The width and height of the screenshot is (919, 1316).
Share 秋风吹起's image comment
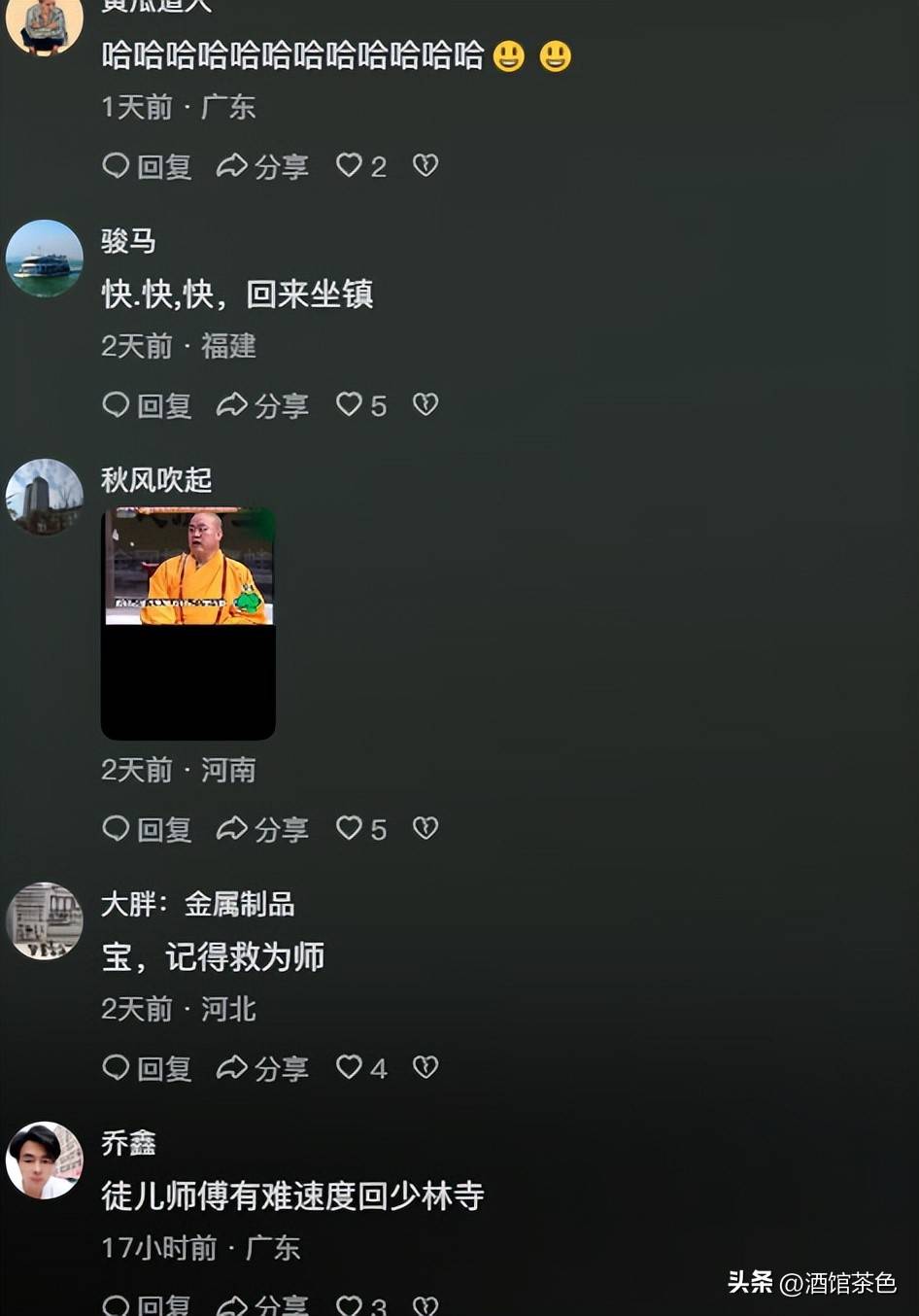(x=262, y=829)
